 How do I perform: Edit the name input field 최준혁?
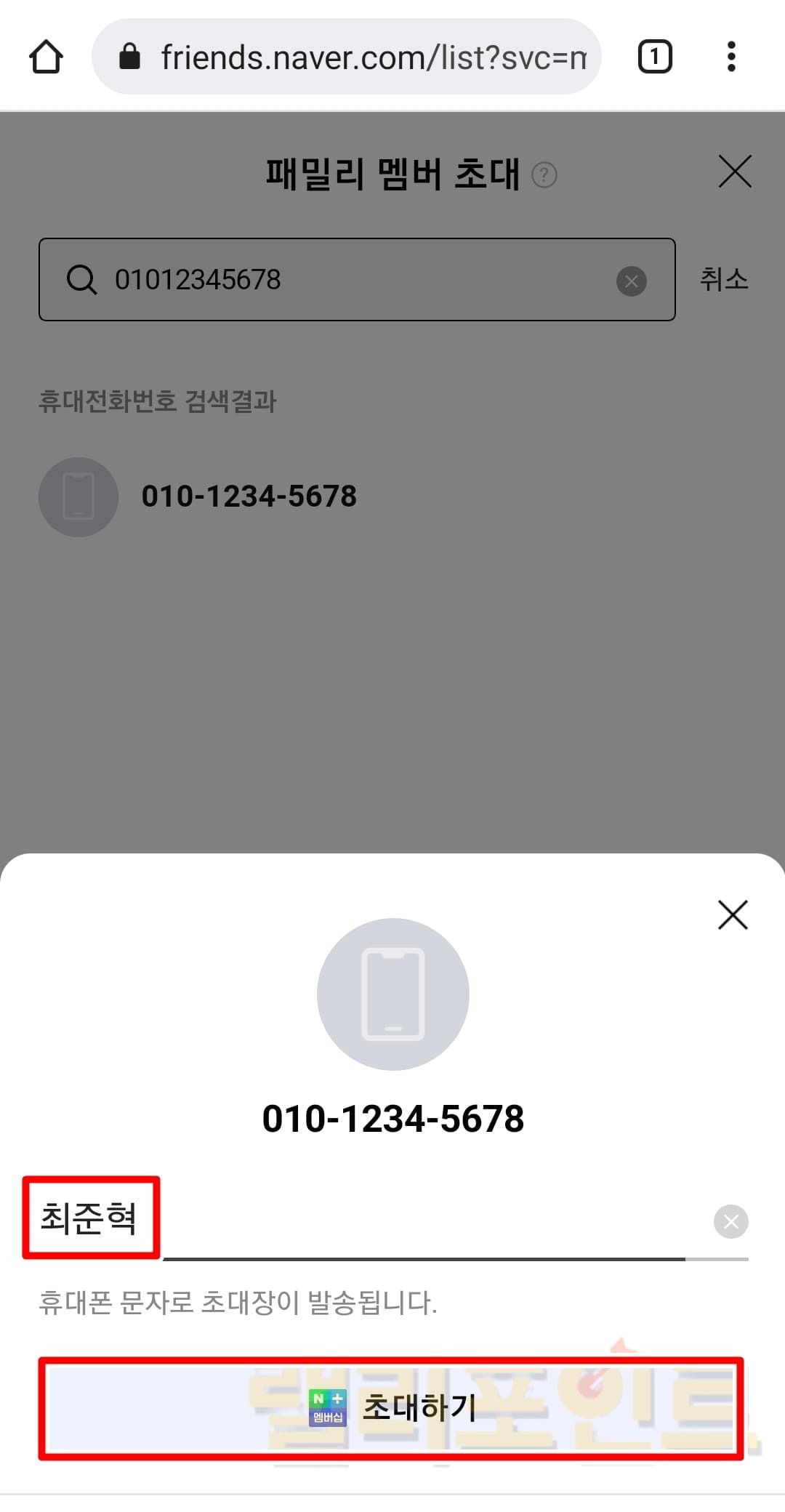363,1220
